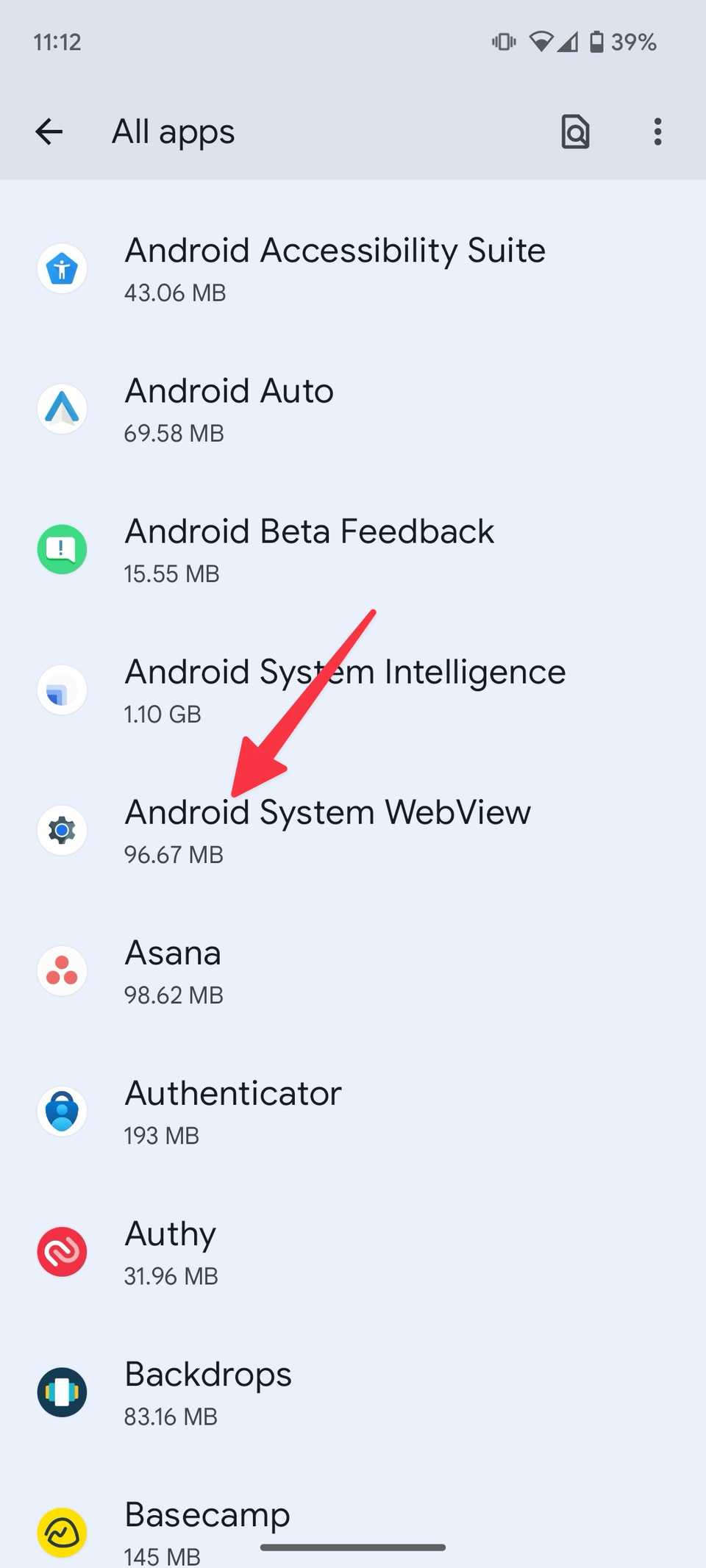Screen dimensions: 706x1568
Task: Tap the Android Accessibility Suite icon
Action: point(62,268)
